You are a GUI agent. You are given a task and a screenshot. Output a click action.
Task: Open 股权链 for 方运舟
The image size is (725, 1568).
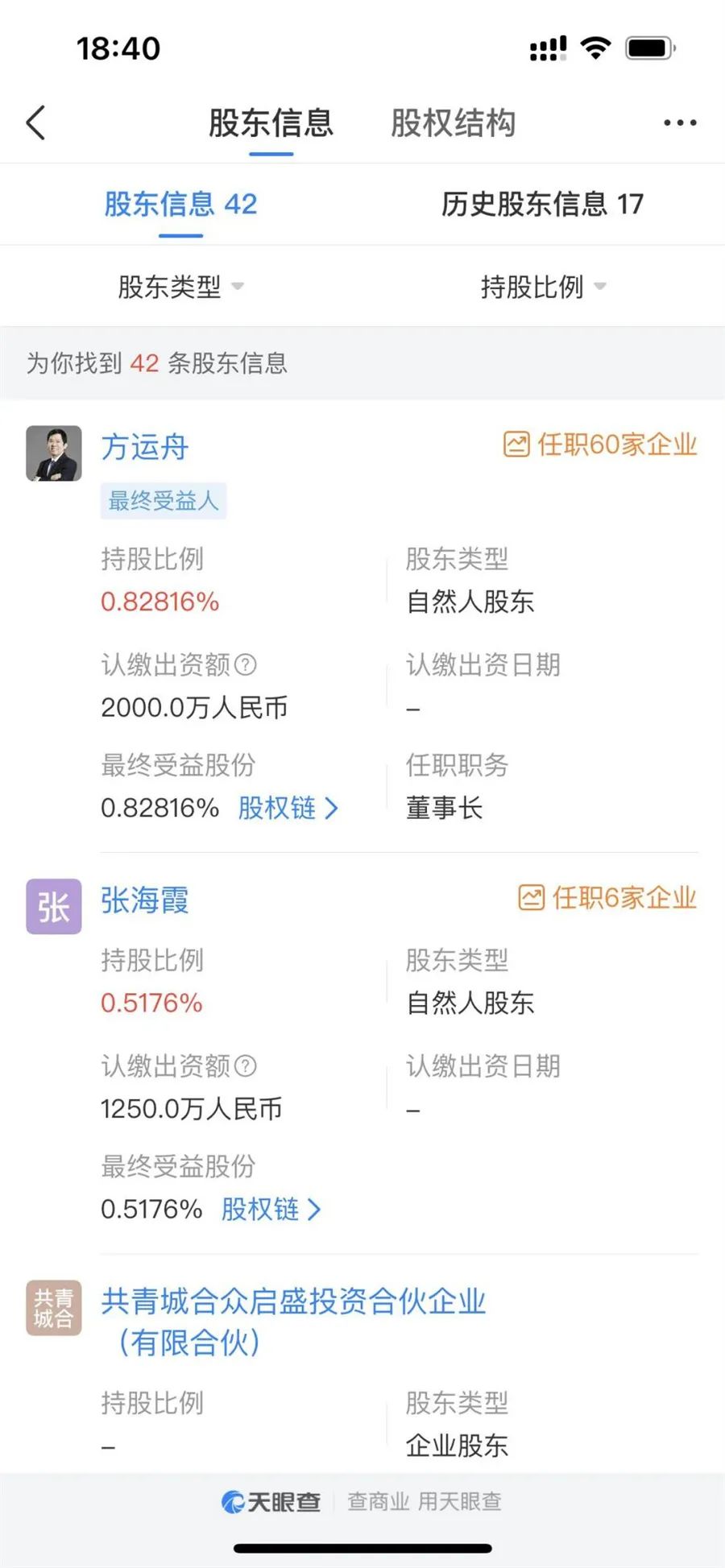[x=288, y=808]
